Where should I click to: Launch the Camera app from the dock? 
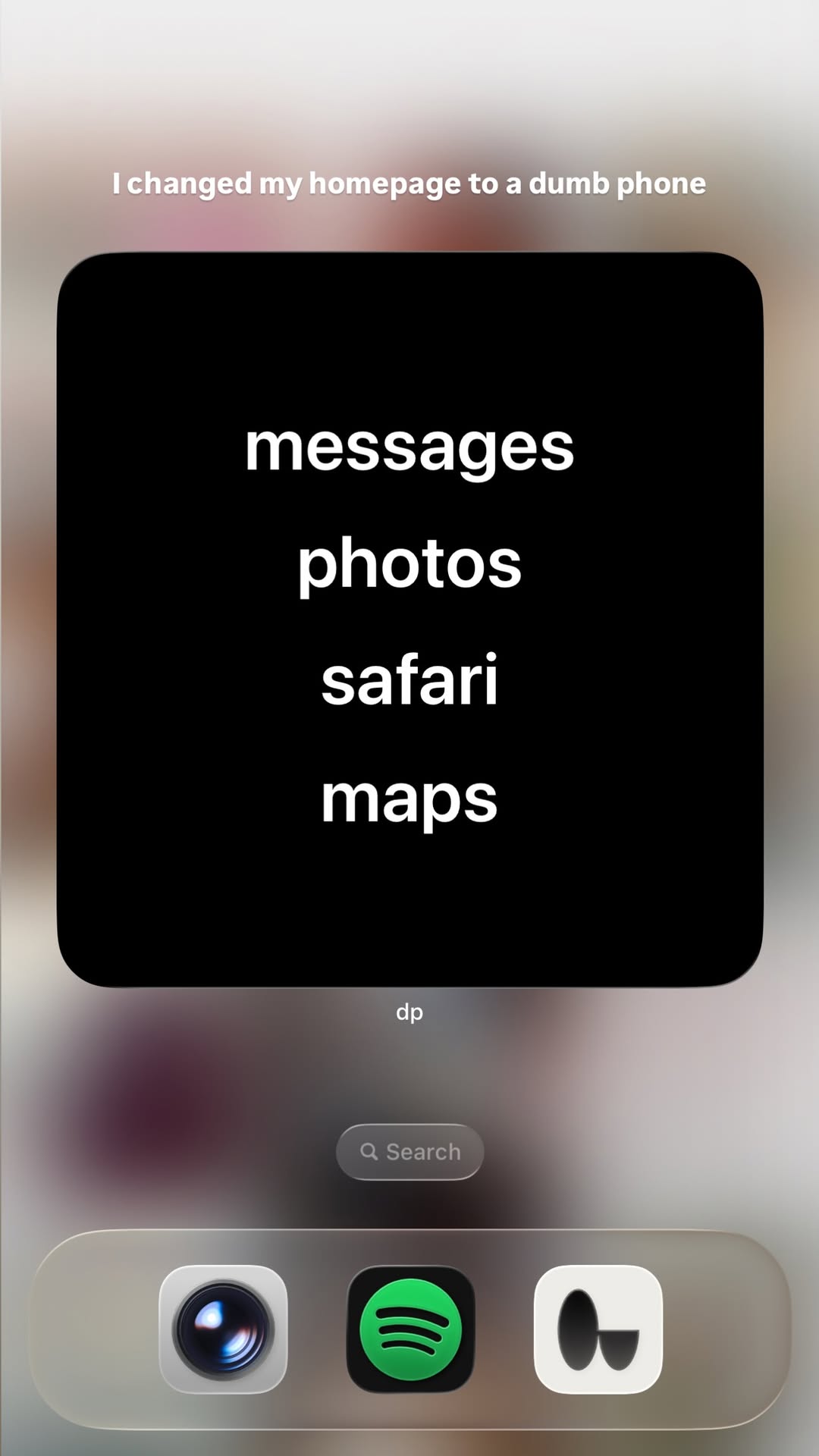223,1329
